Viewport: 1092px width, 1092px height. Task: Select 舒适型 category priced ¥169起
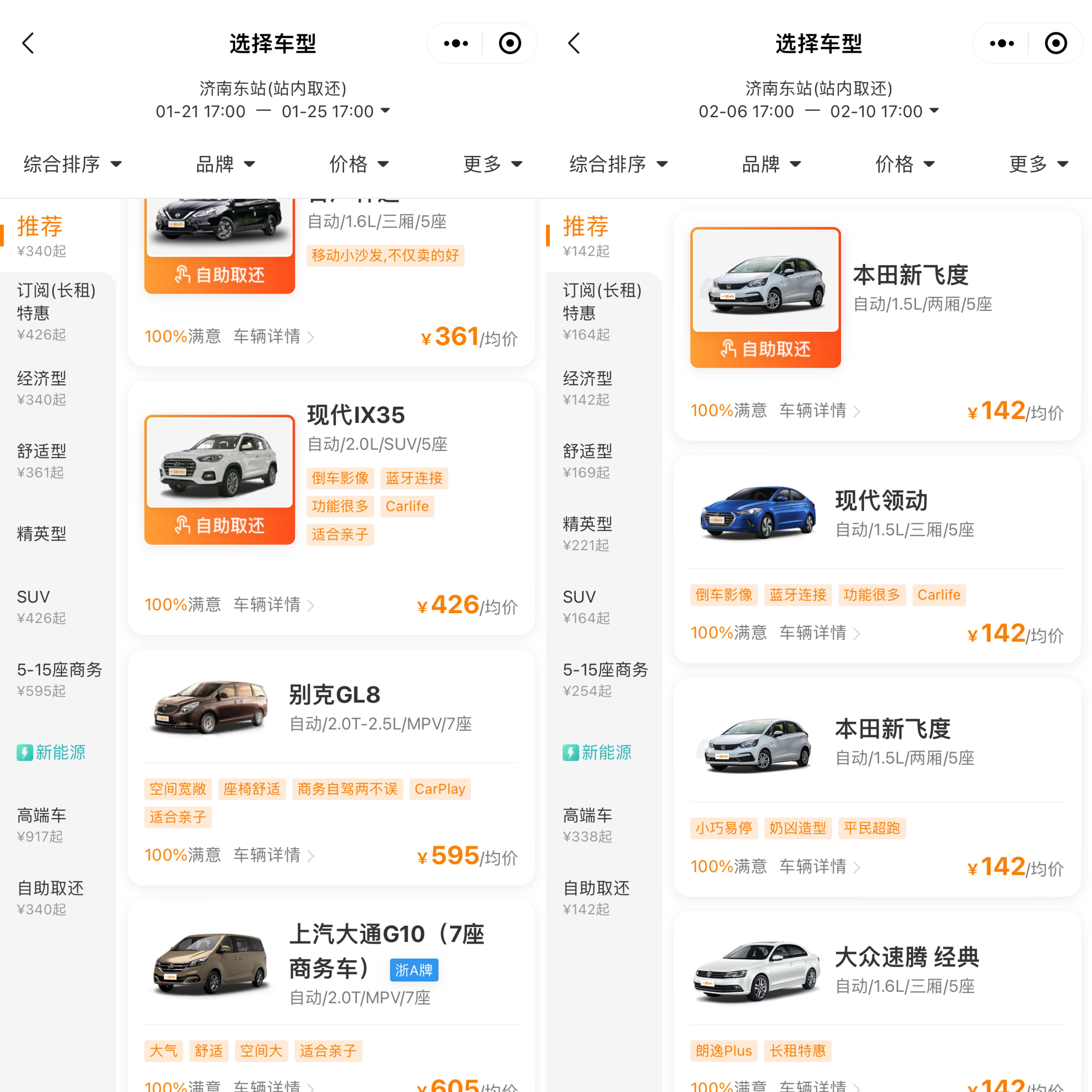(604, 461)
